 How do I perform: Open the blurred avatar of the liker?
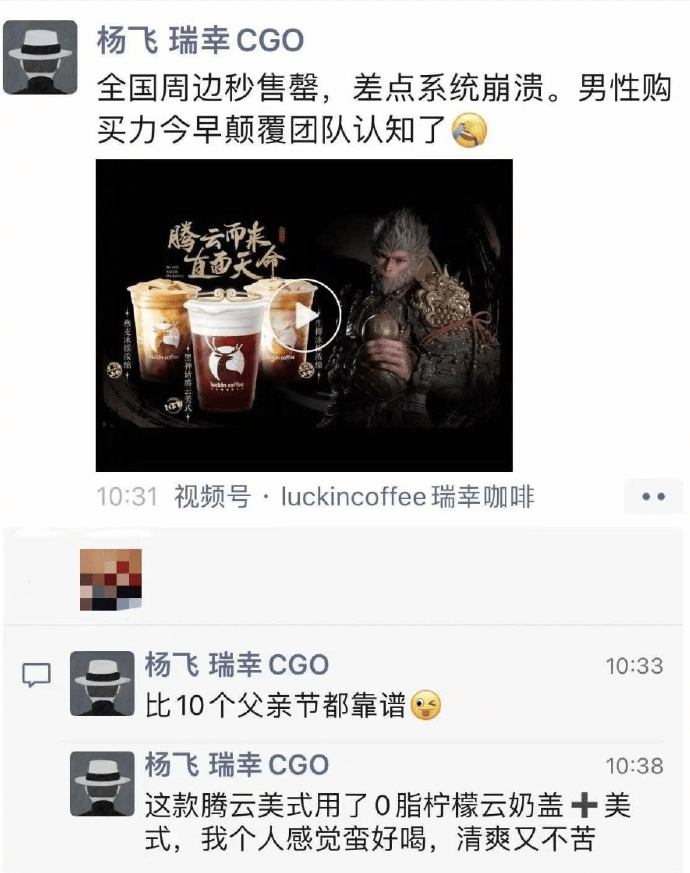111,579
